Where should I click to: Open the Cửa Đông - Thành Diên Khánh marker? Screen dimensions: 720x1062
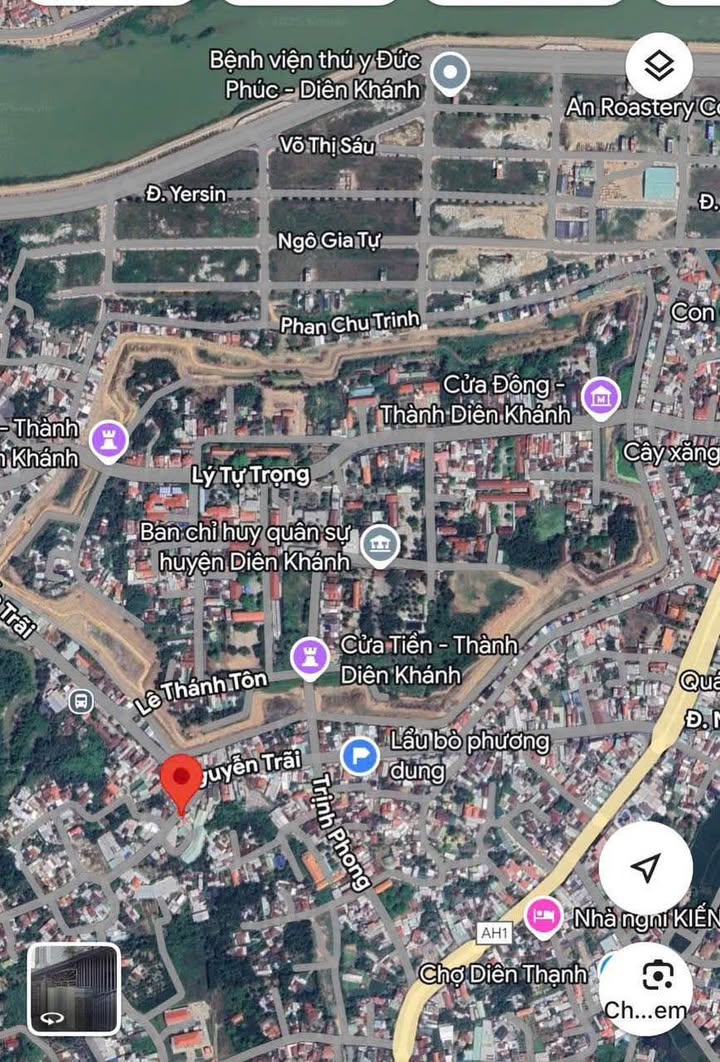pyautogui.click(x=601, y=398)
